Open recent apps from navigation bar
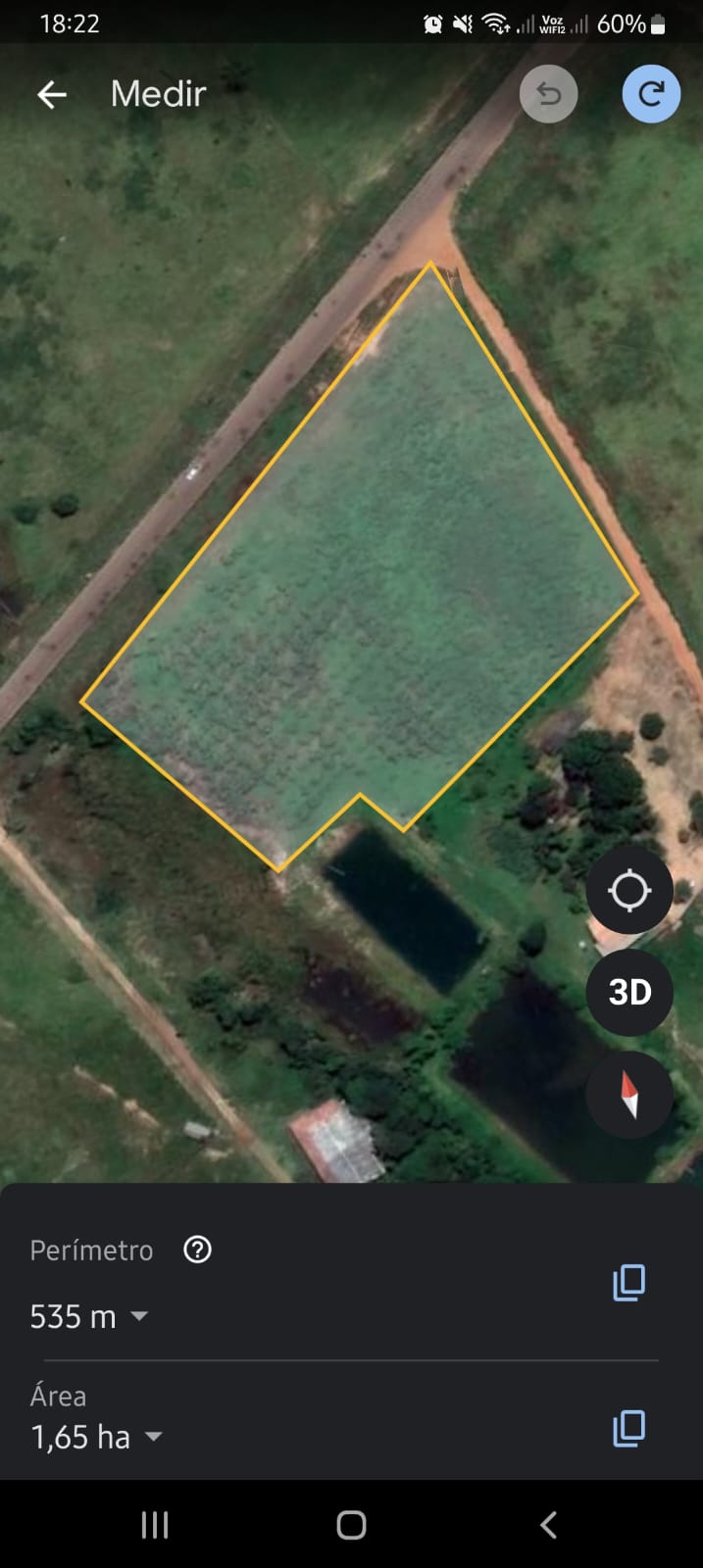Screen dimensions: 703x1568 point(155,1525)
